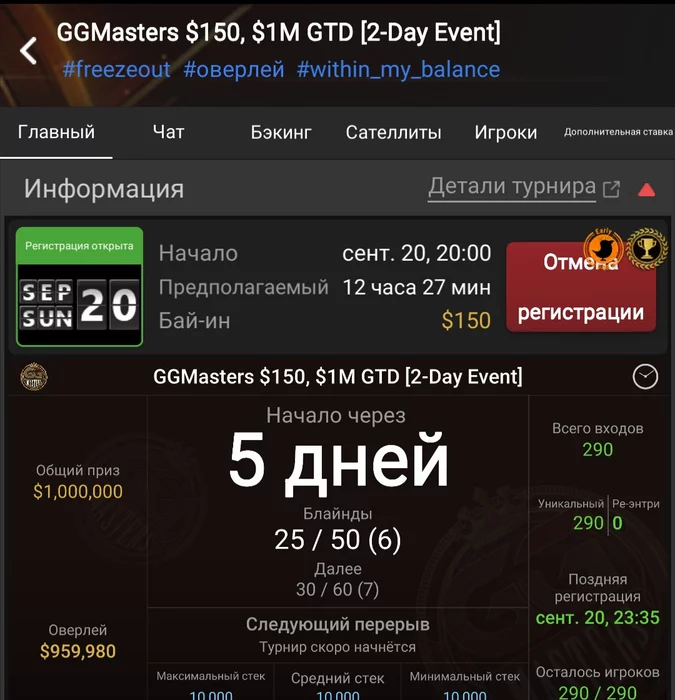Screen dimensions: 675x700
Task: Switch to the Игроки tab
Action: tap(506, 132)
